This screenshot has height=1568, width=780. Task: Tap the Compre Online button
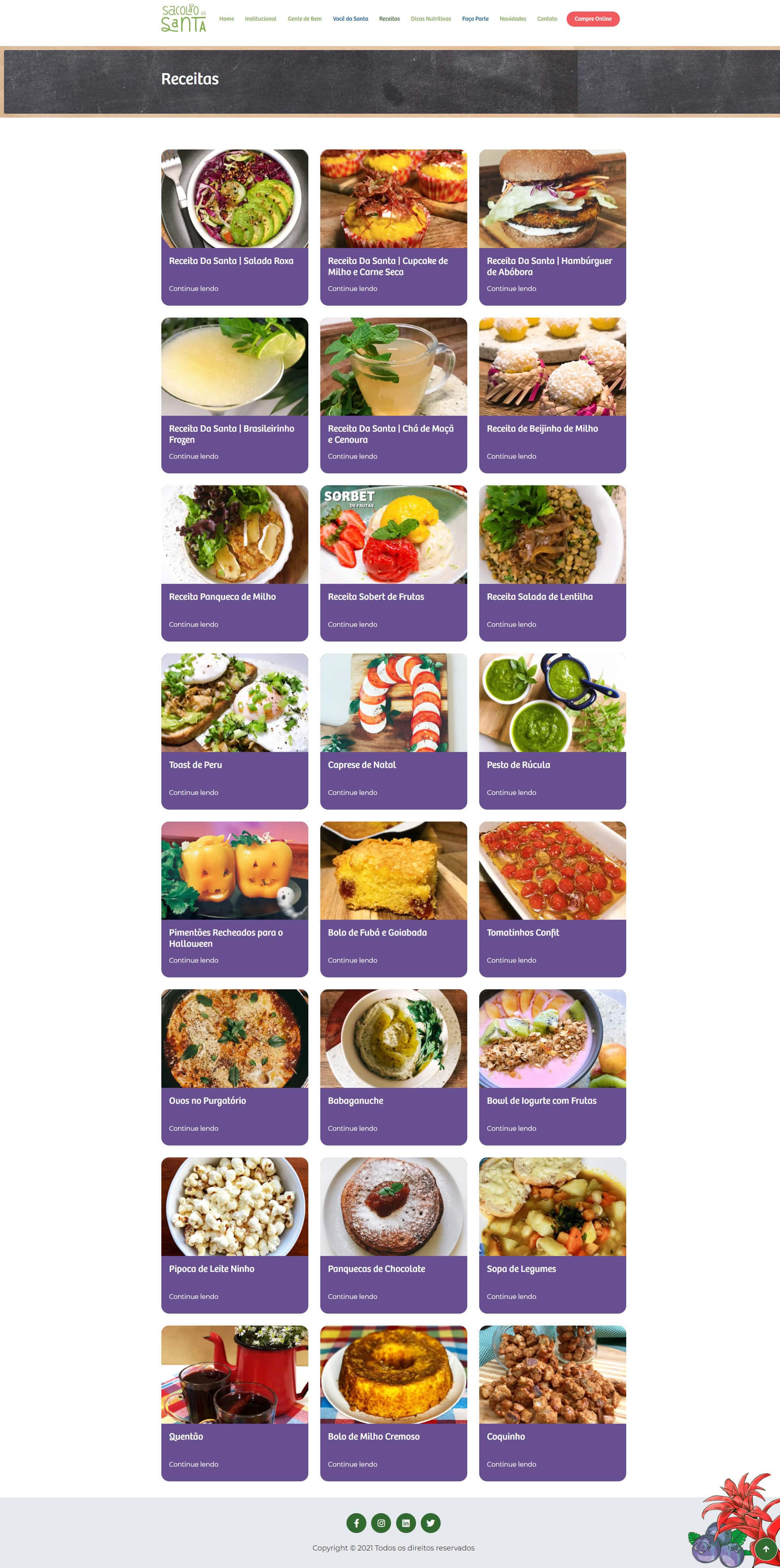click(592, 19)
